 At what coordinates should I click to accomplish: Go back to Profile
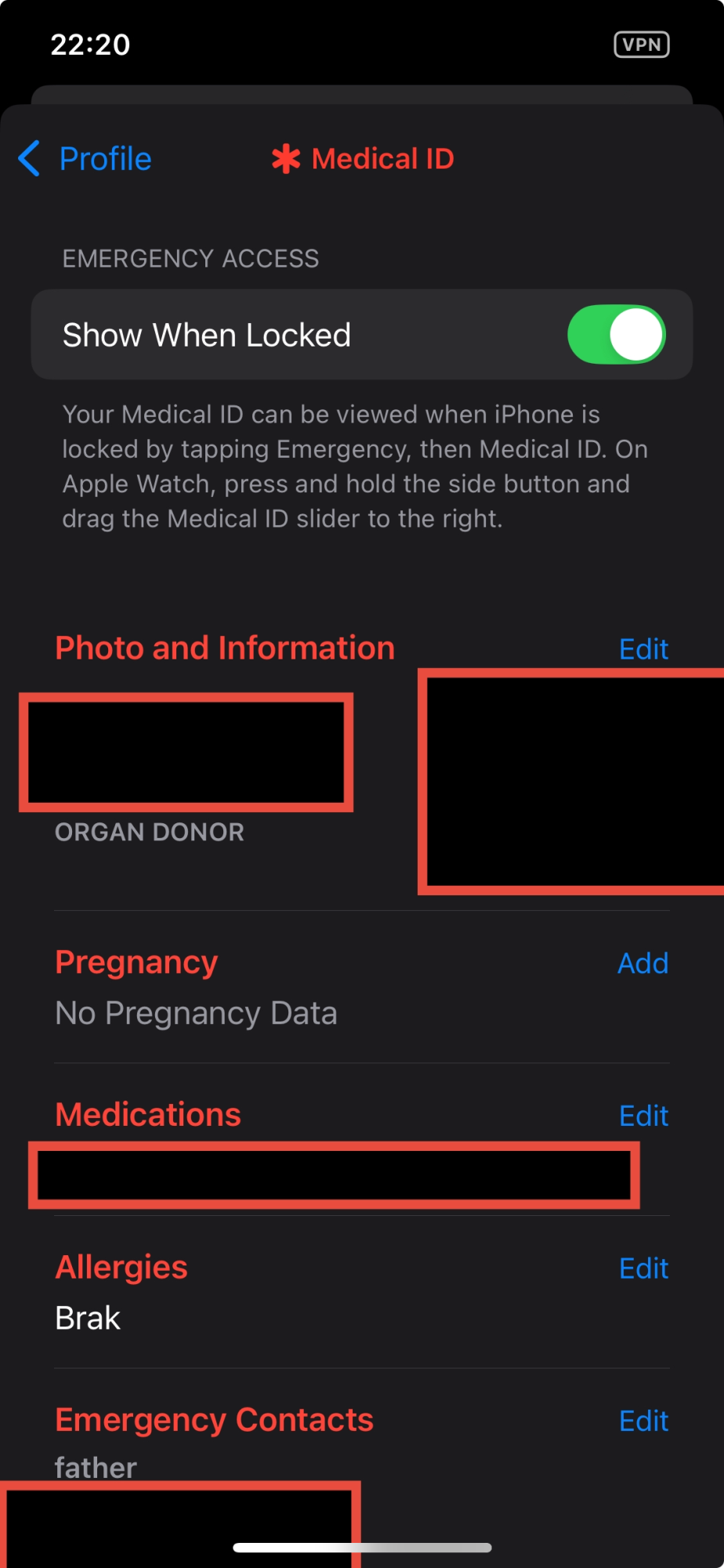[x=85, y=159]
